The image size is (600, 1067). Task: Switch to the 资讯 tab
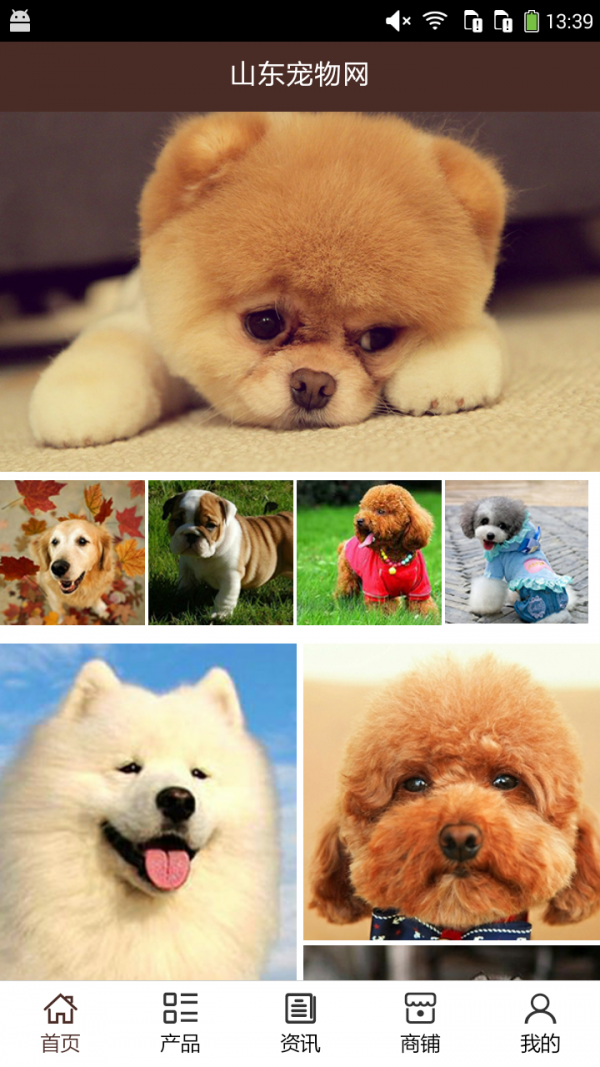(x=300, y=1023)
